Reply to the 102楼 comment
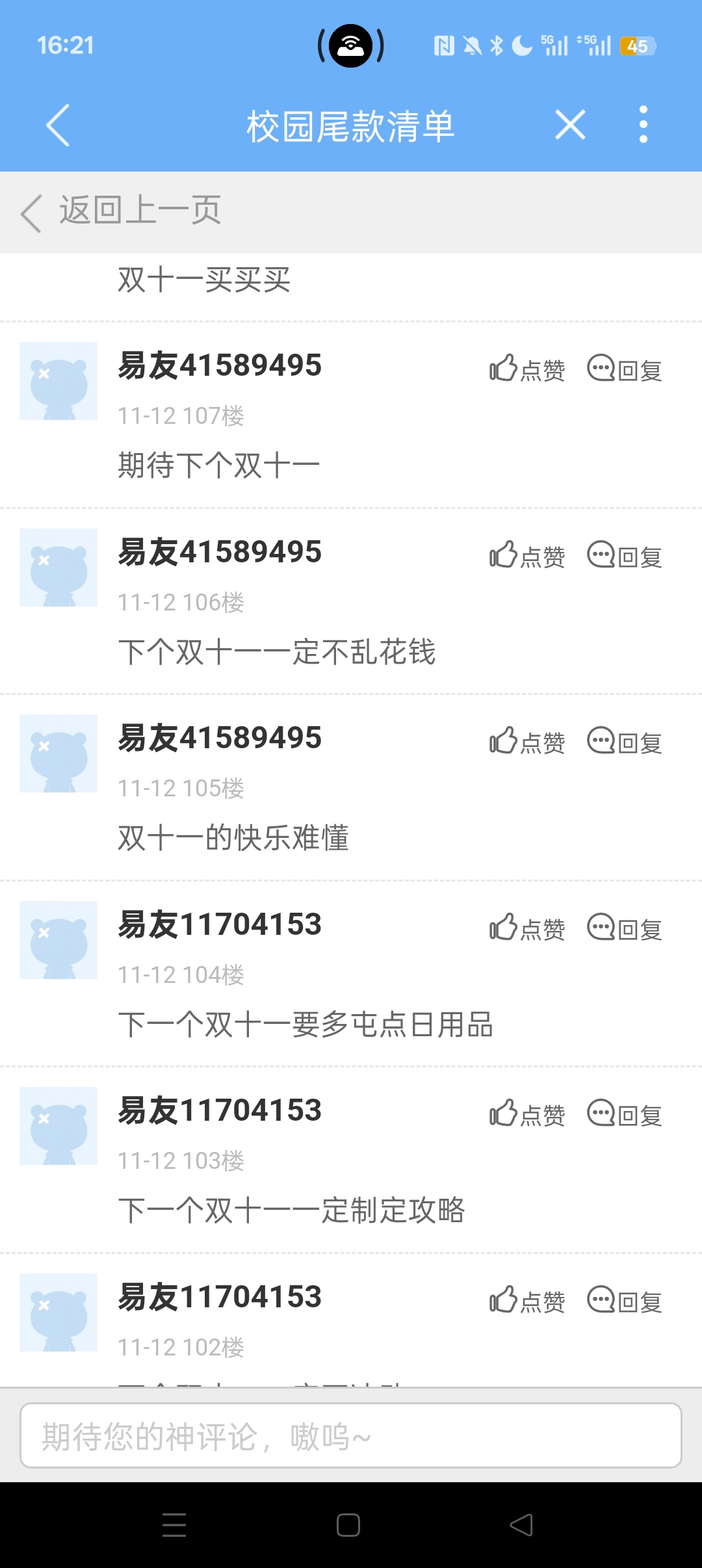 coord(625,1301)
